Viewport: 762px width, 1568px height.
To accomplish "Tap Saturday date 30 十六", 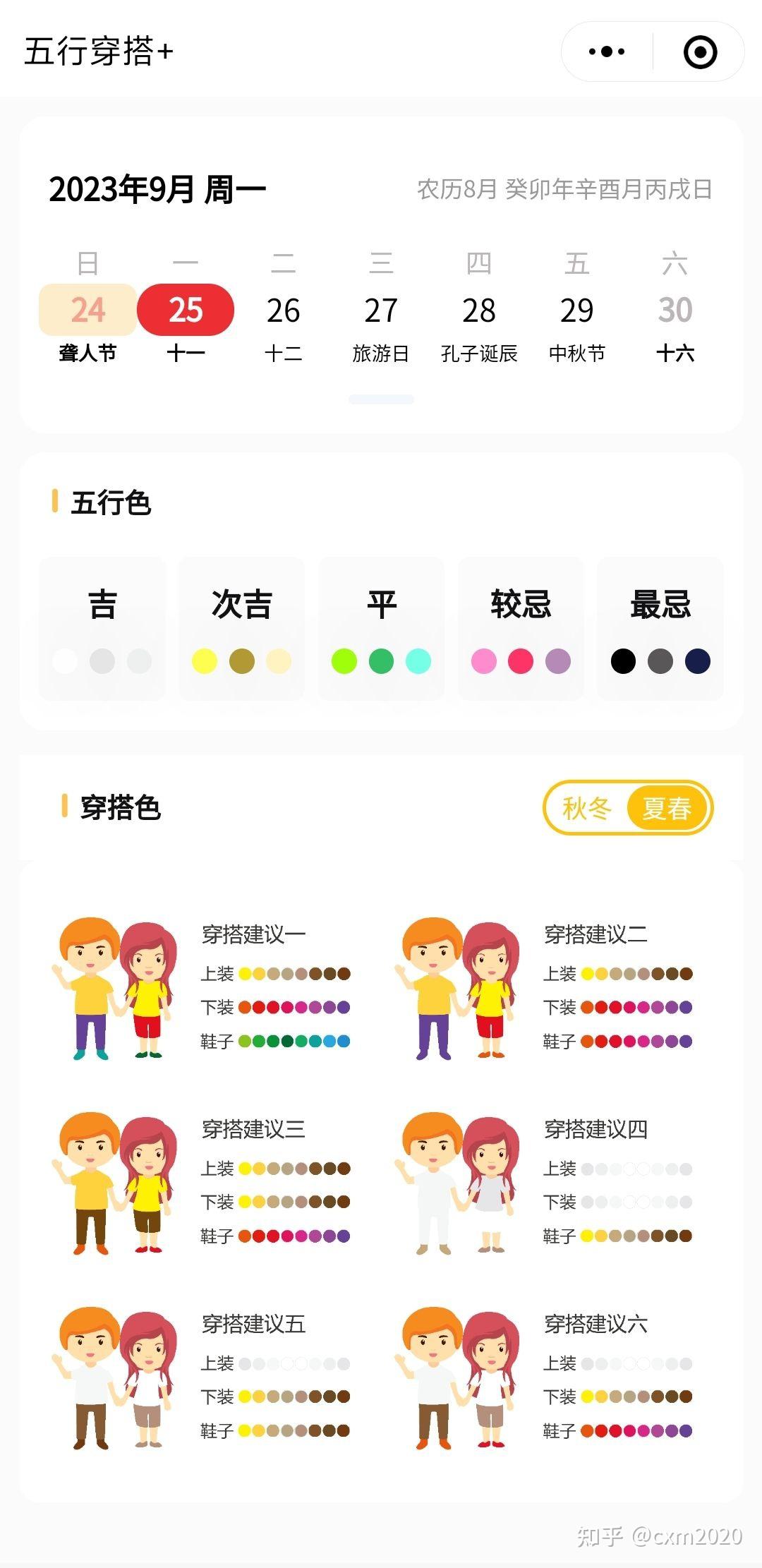I will (x=675, y=309).
